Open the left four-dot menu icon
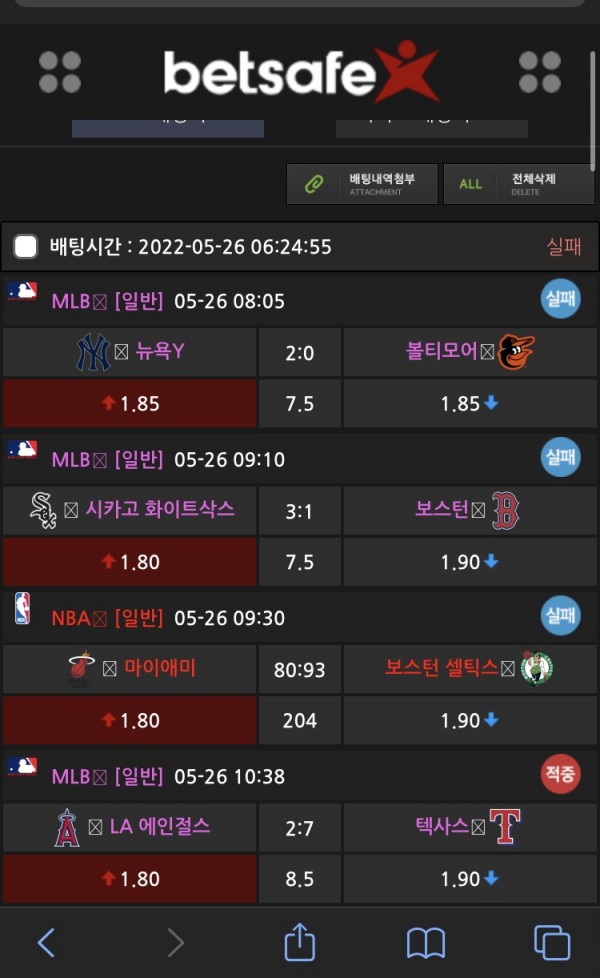 coord(60,72)
